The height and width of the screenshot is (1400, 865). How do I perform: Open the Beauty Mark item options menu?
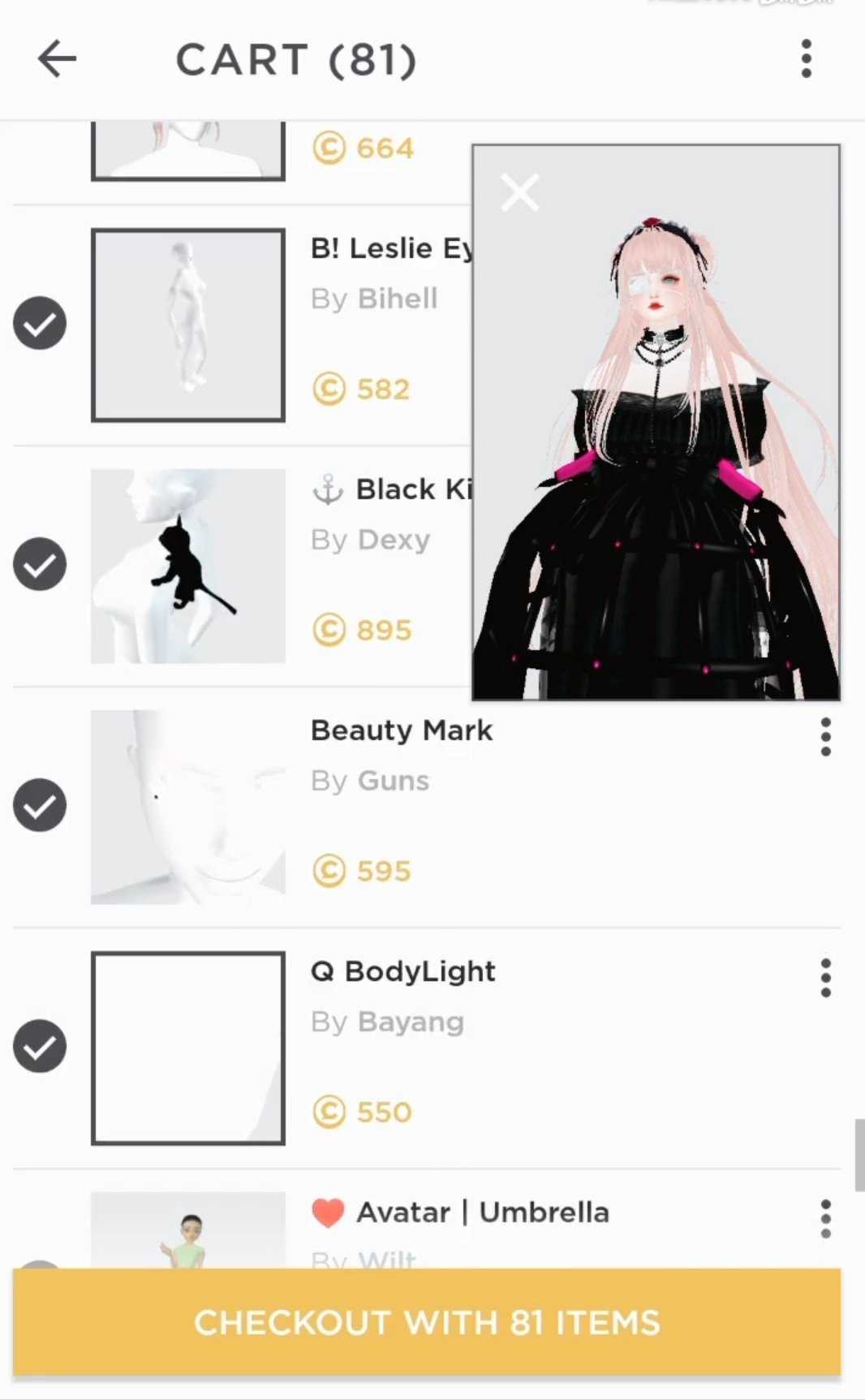[x=825, y=737]
